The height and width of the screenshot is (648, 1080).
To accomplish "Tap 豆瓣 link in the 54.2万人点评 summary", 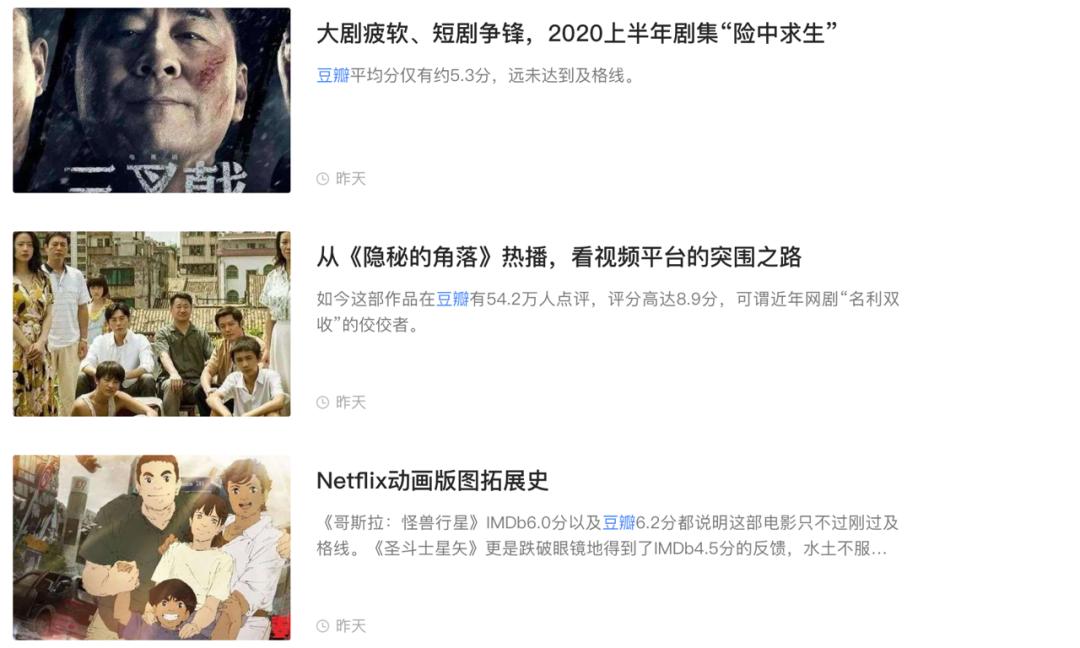I will 452,299.
